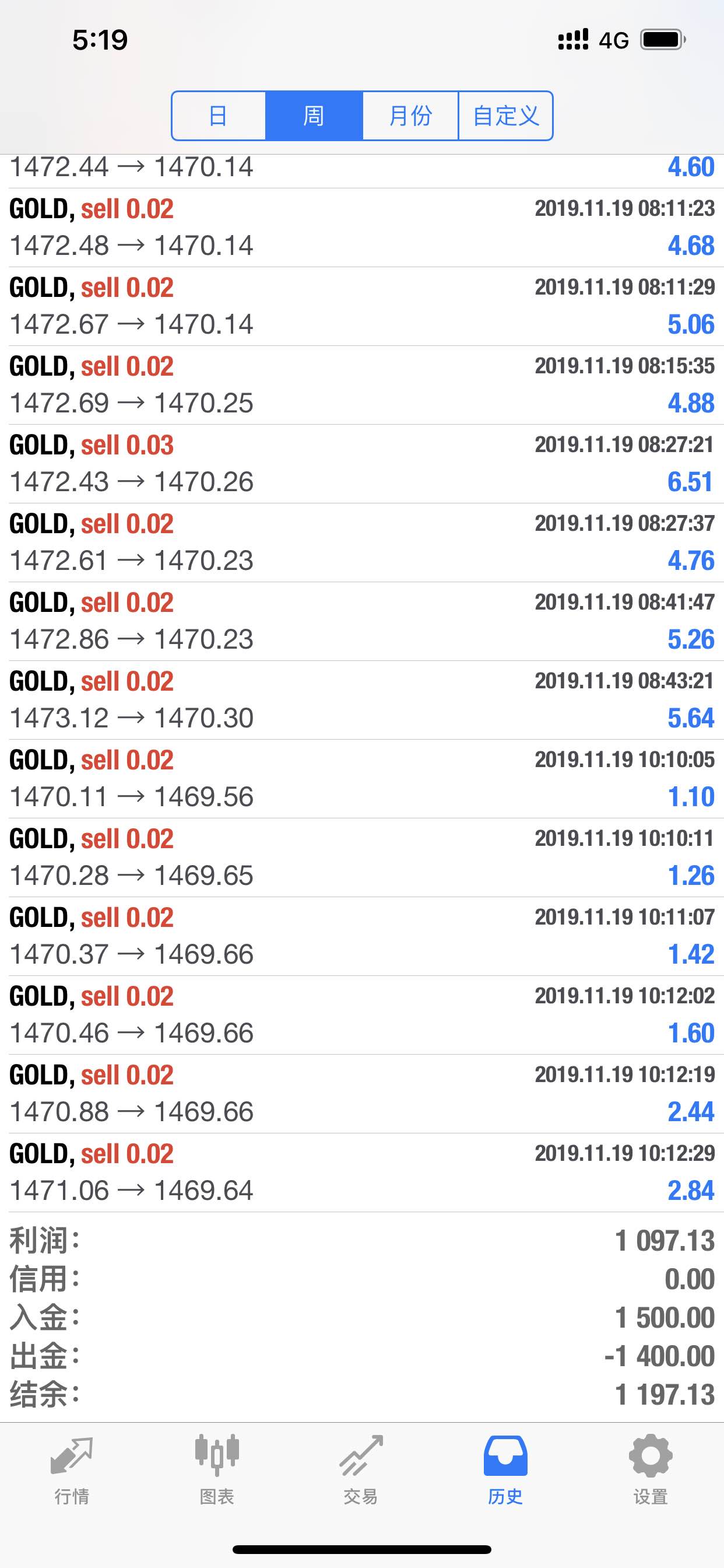Image resolution: width=724 pixels, height=1568 pixels.
Task: Open the 自定义 custom period
Action: 505,116
